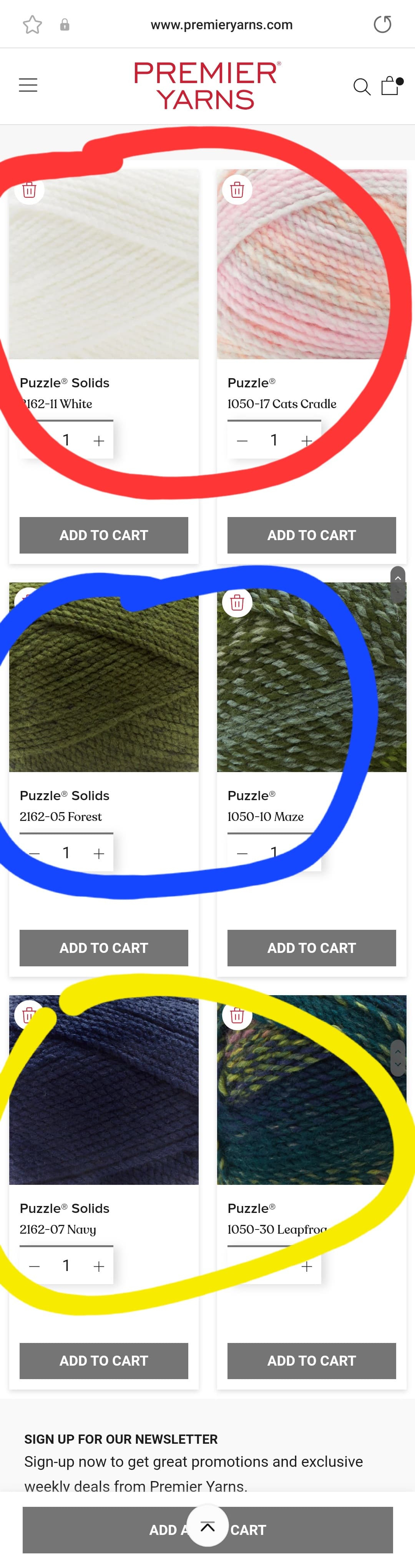Reload the Premier Yarns page
This screenshot has width=415, height=1568.
[382, 25]
